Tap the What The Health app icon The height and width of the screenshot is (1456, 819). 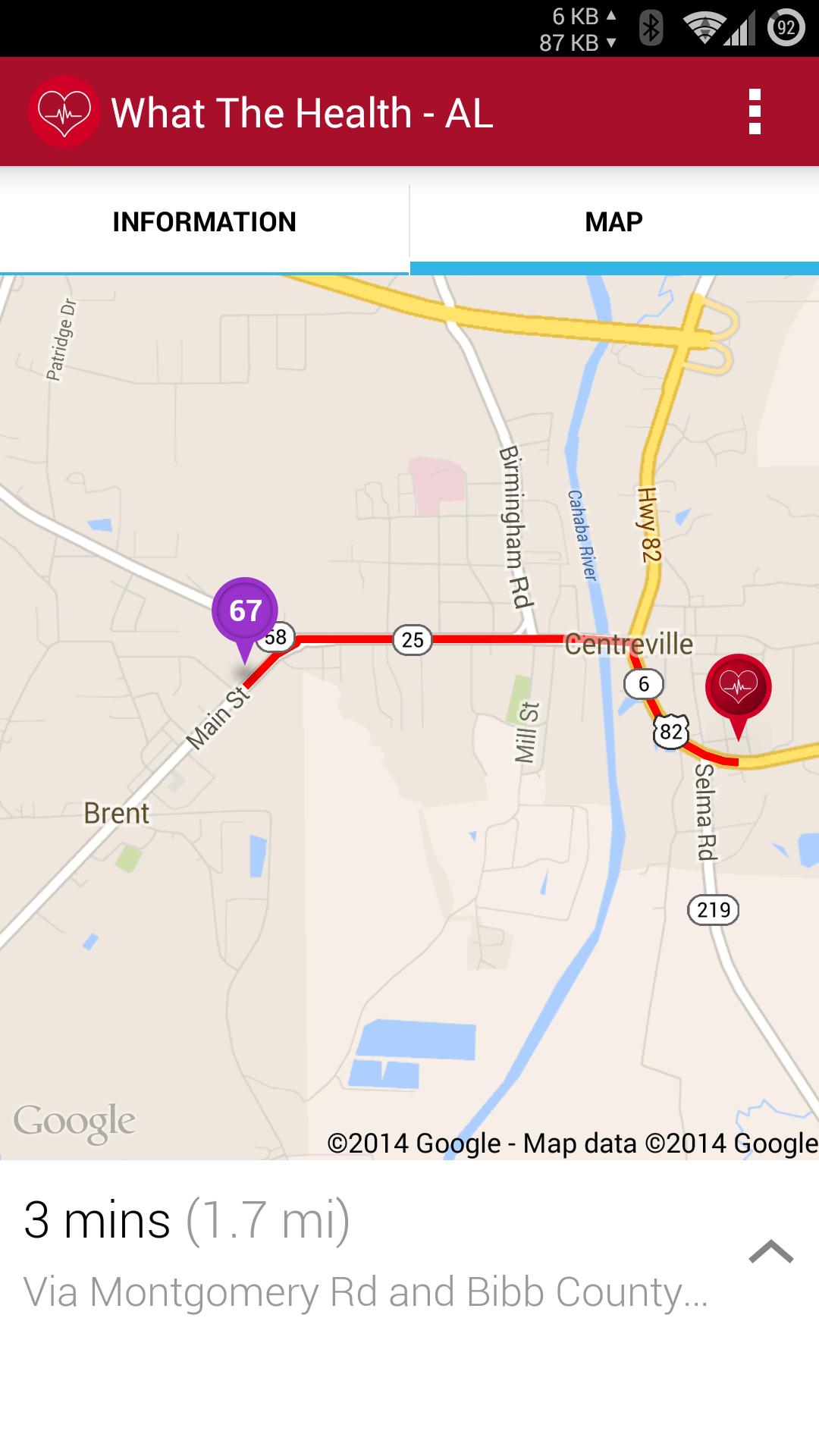tap(64, 112)
